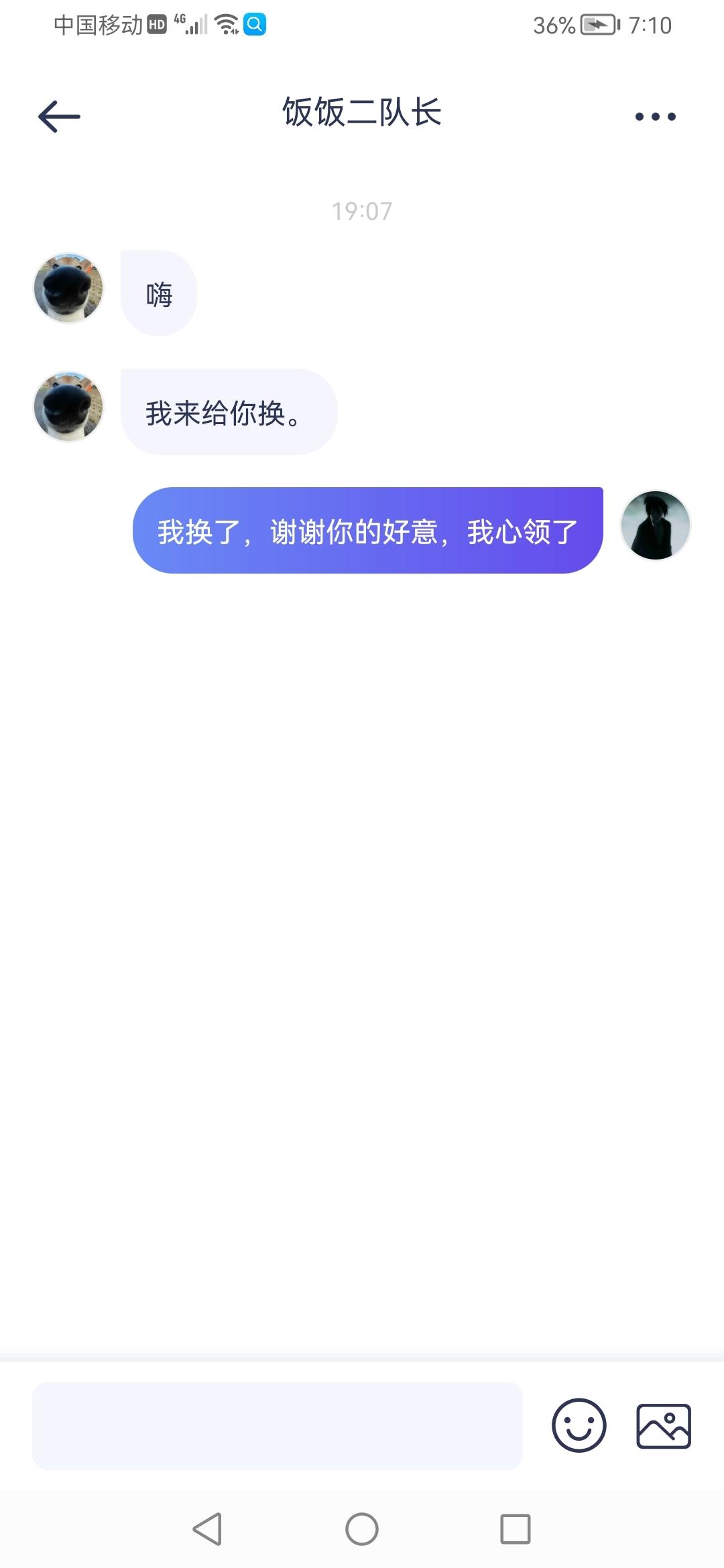Tap my own avatar beside the purple message
The width and height of the screenshot is (724, 1568).
pyautogui.click(x=656, y=525)
